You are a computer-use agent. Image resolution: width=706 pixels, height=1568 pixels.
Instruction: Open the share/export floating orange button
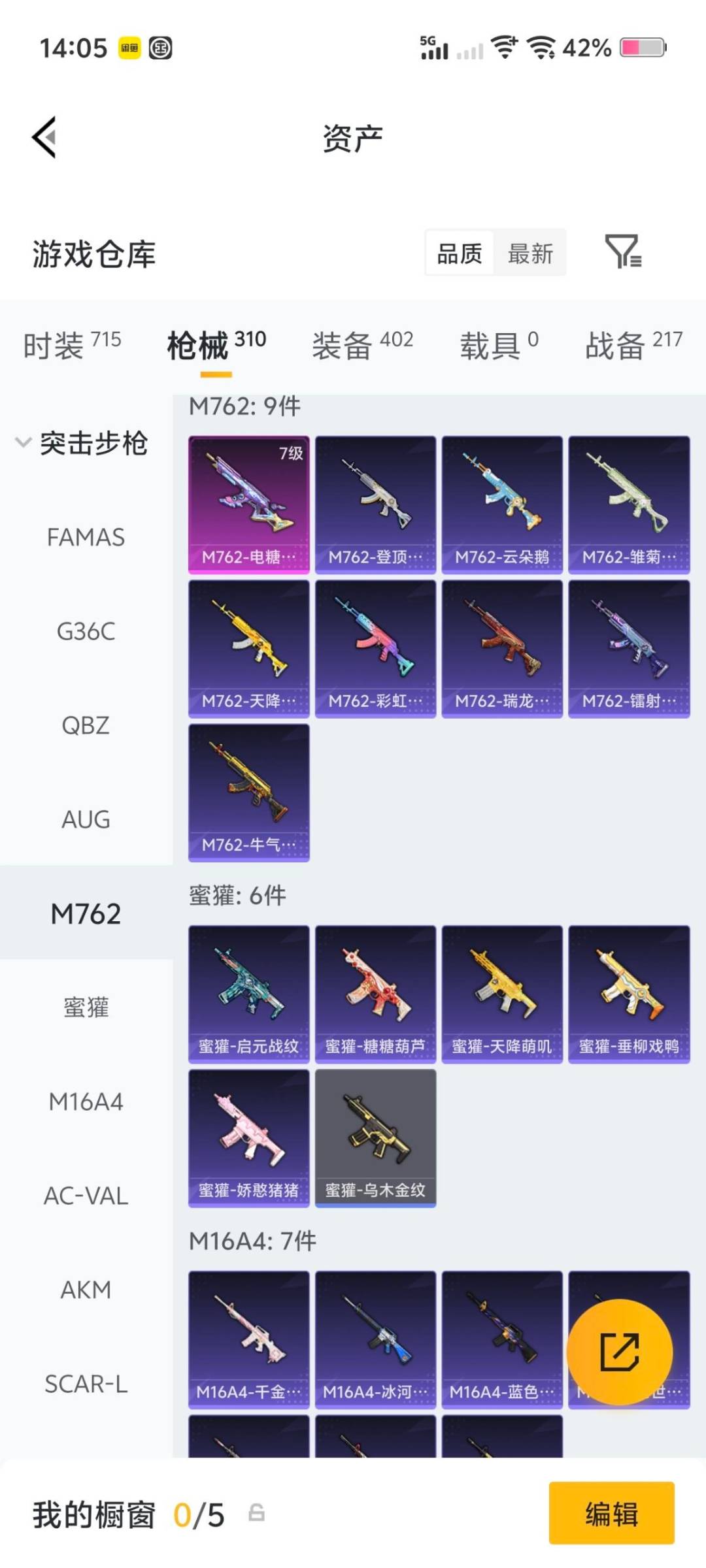click(x=620, y=1350)
